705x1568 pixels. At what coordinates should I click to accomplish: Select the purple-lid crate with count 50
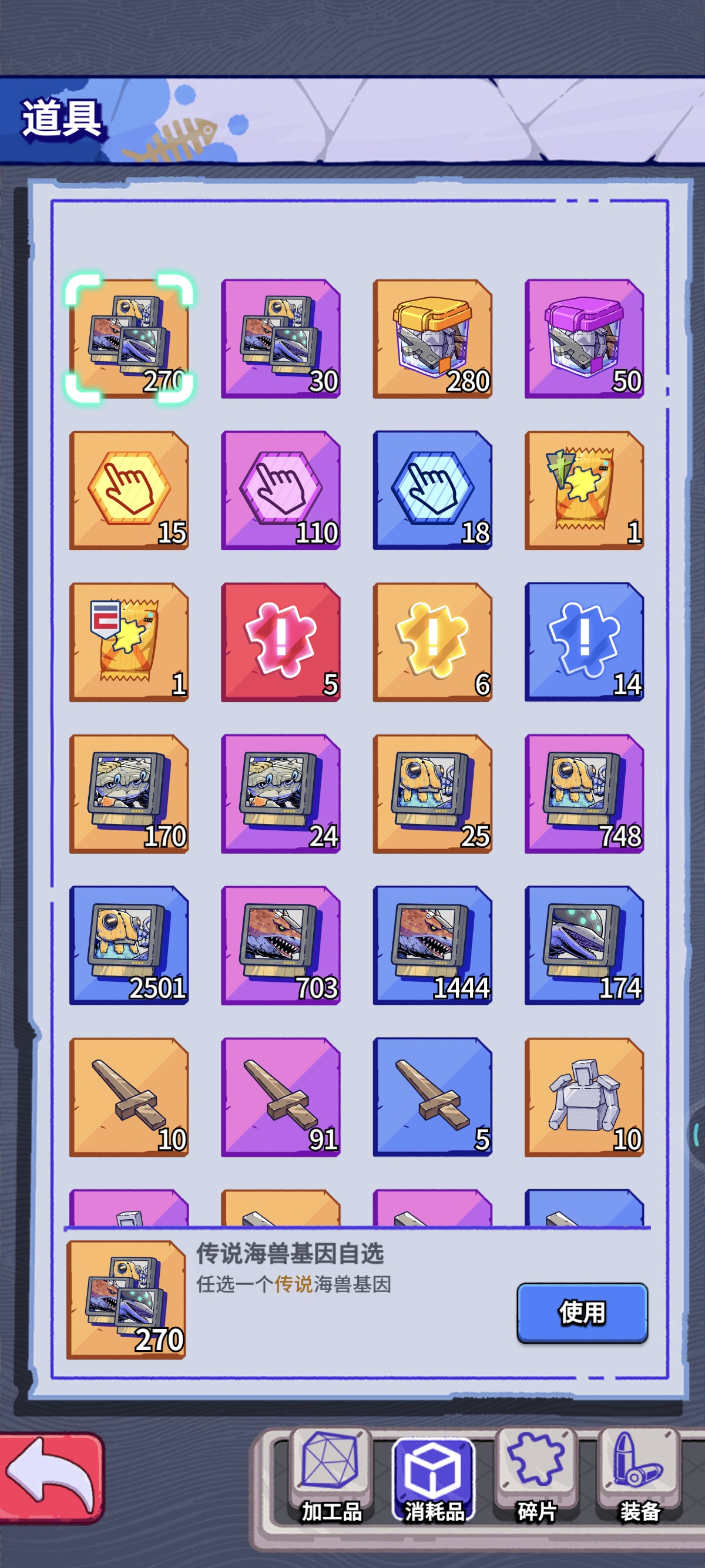click(x=584, y=338)
